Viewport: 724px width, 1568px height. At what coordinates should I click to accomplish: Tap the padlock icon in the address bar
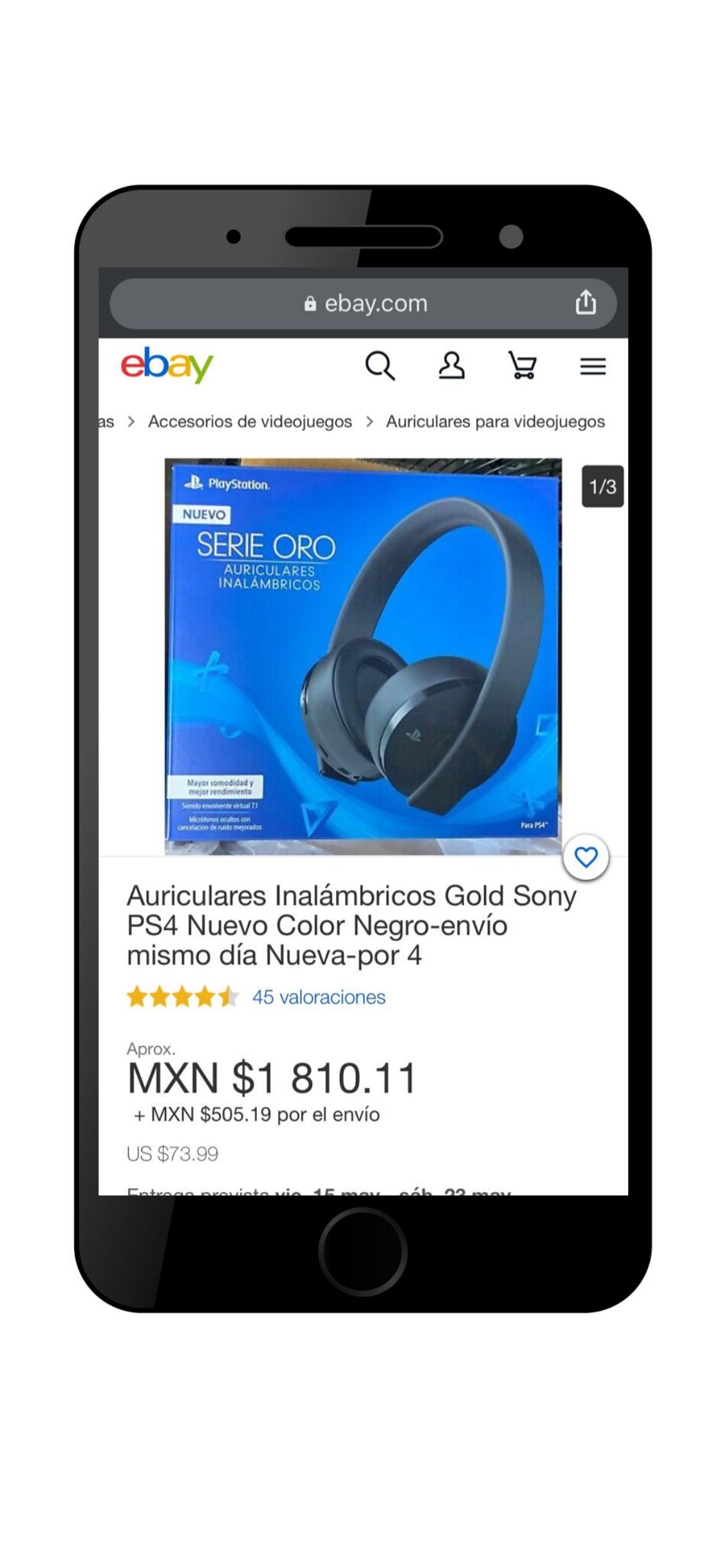[310, 304]
